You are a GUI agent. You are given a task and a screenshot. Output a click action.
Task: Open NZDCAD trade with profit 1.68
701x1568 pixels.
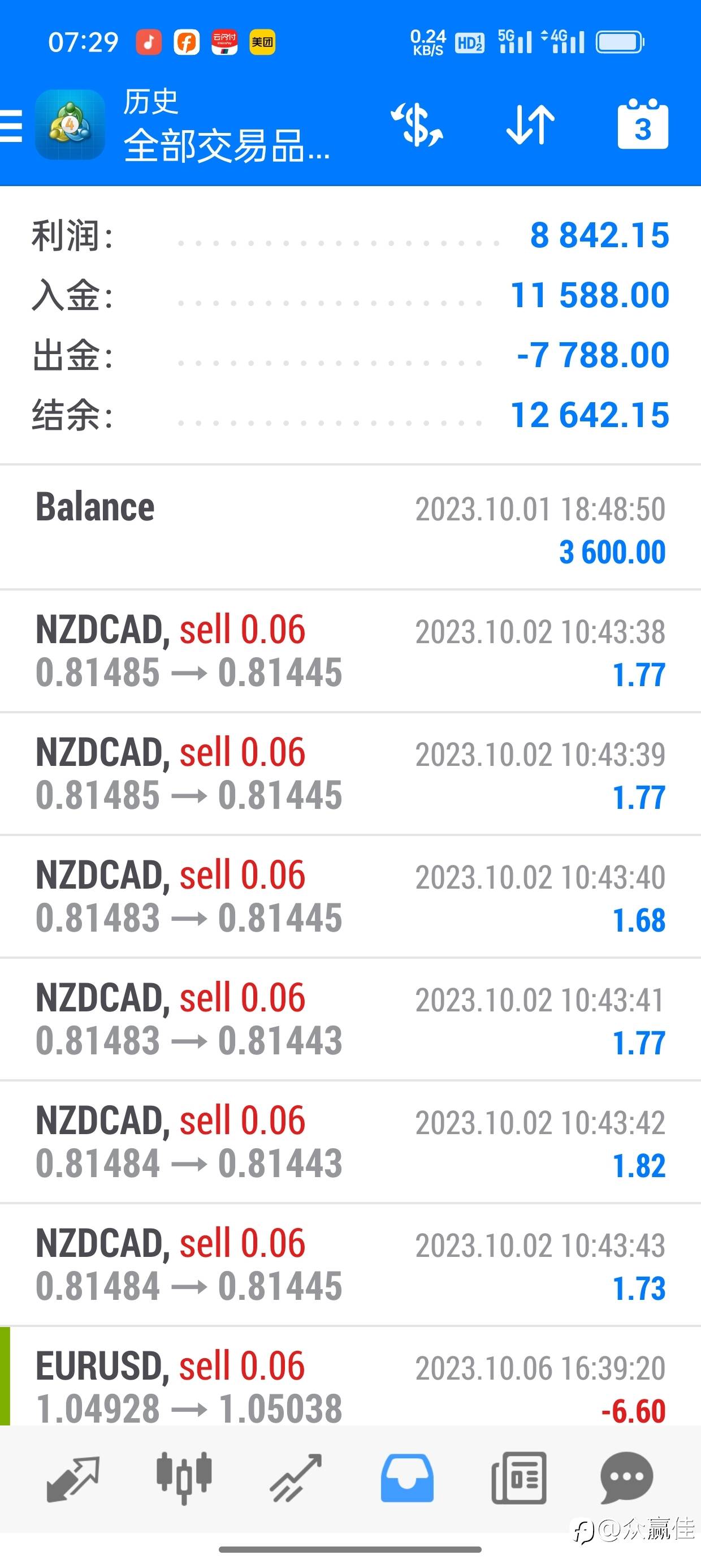click(350, 897)
